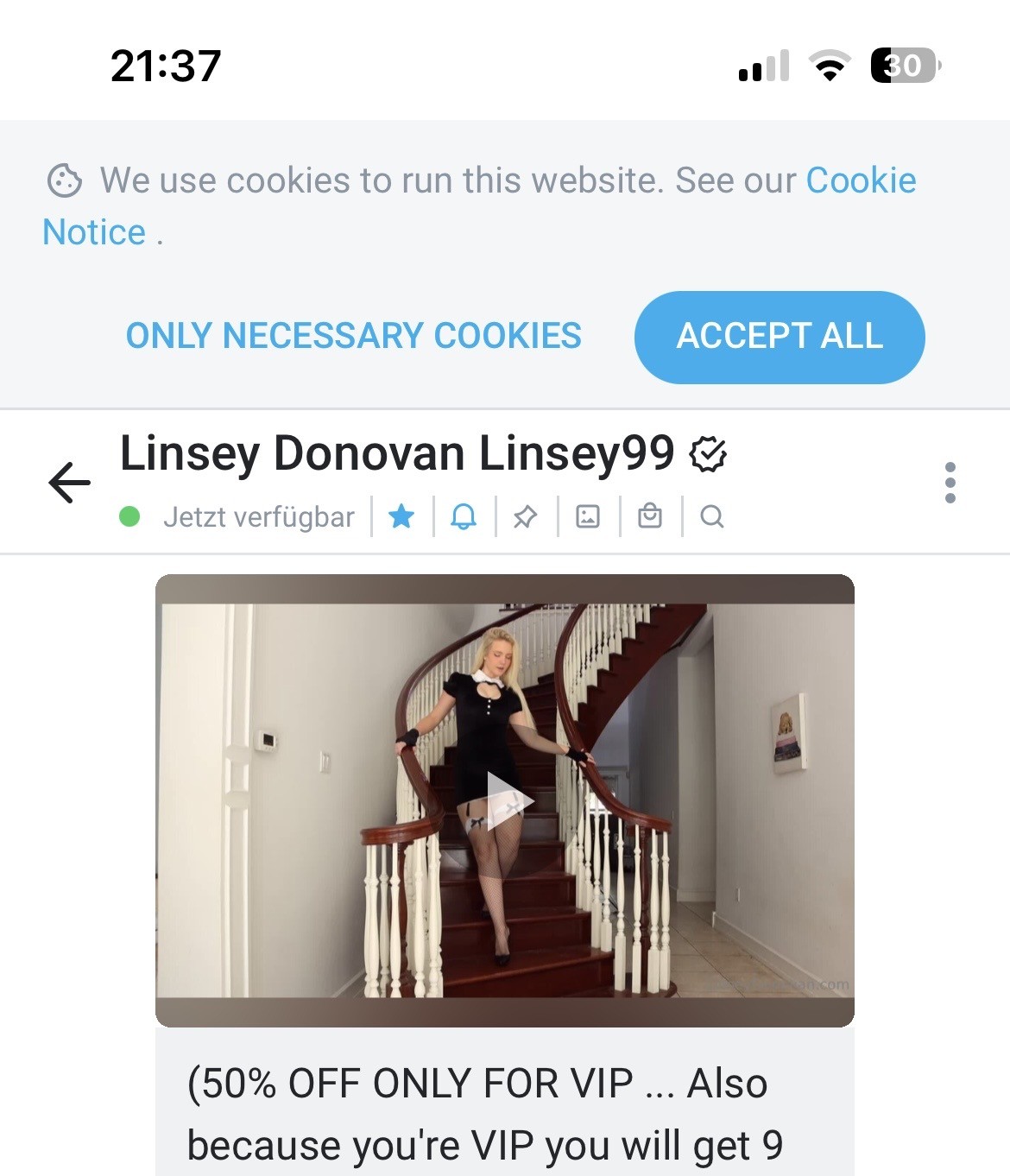The width and height of the screenshot is (1010, 1176).
Task: Open the shopping bag icon
Action: (x=650, y=516)
